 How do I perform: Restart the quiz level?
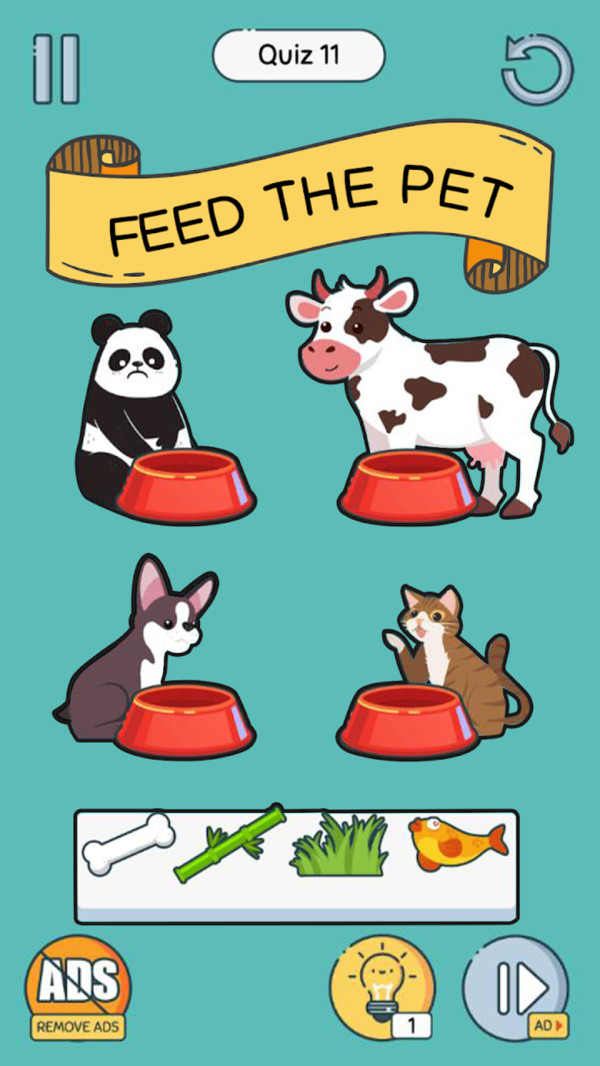coord(537,70)
